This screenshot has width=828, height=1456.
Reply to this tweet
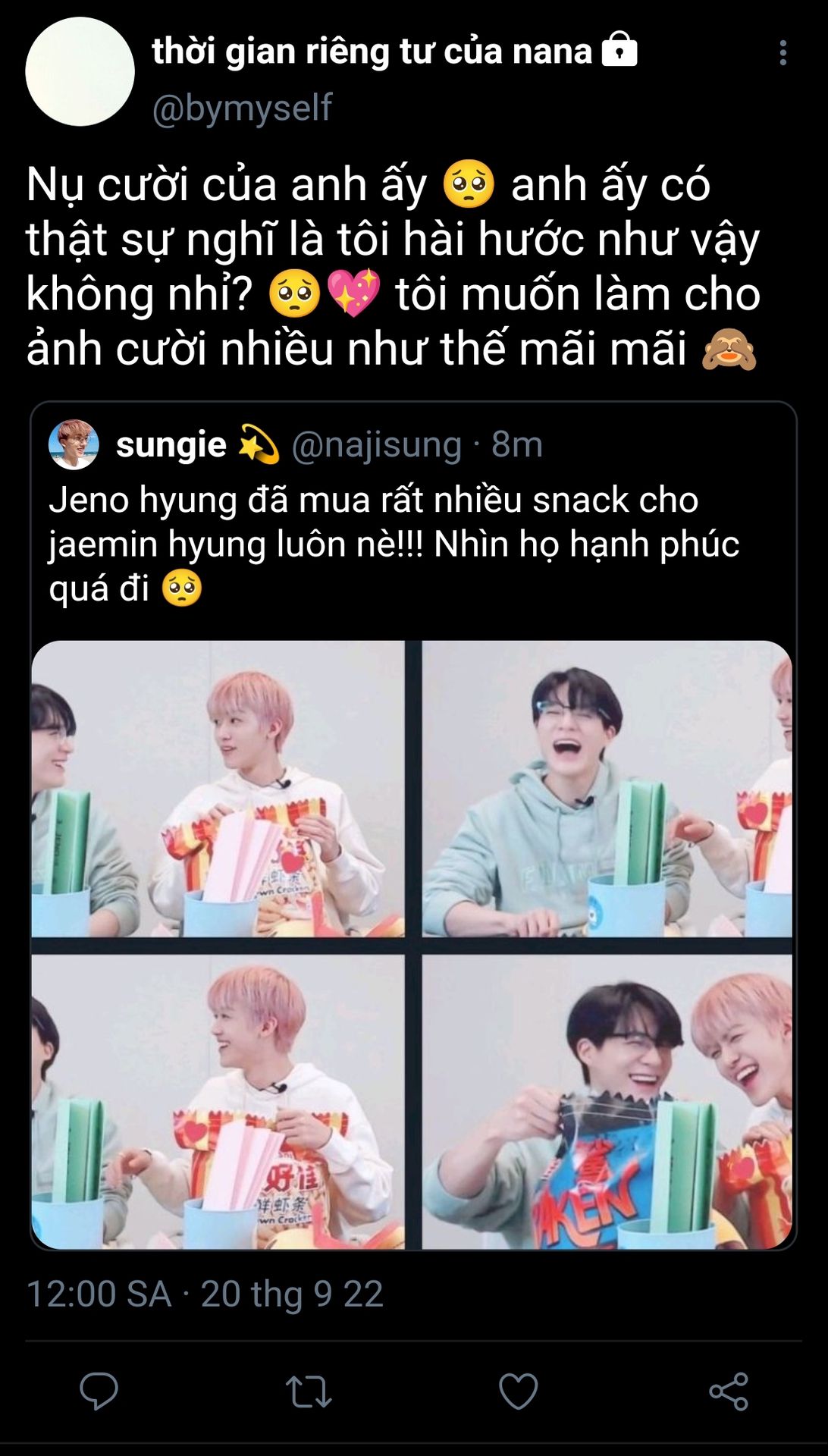[x=99, y=1391]
